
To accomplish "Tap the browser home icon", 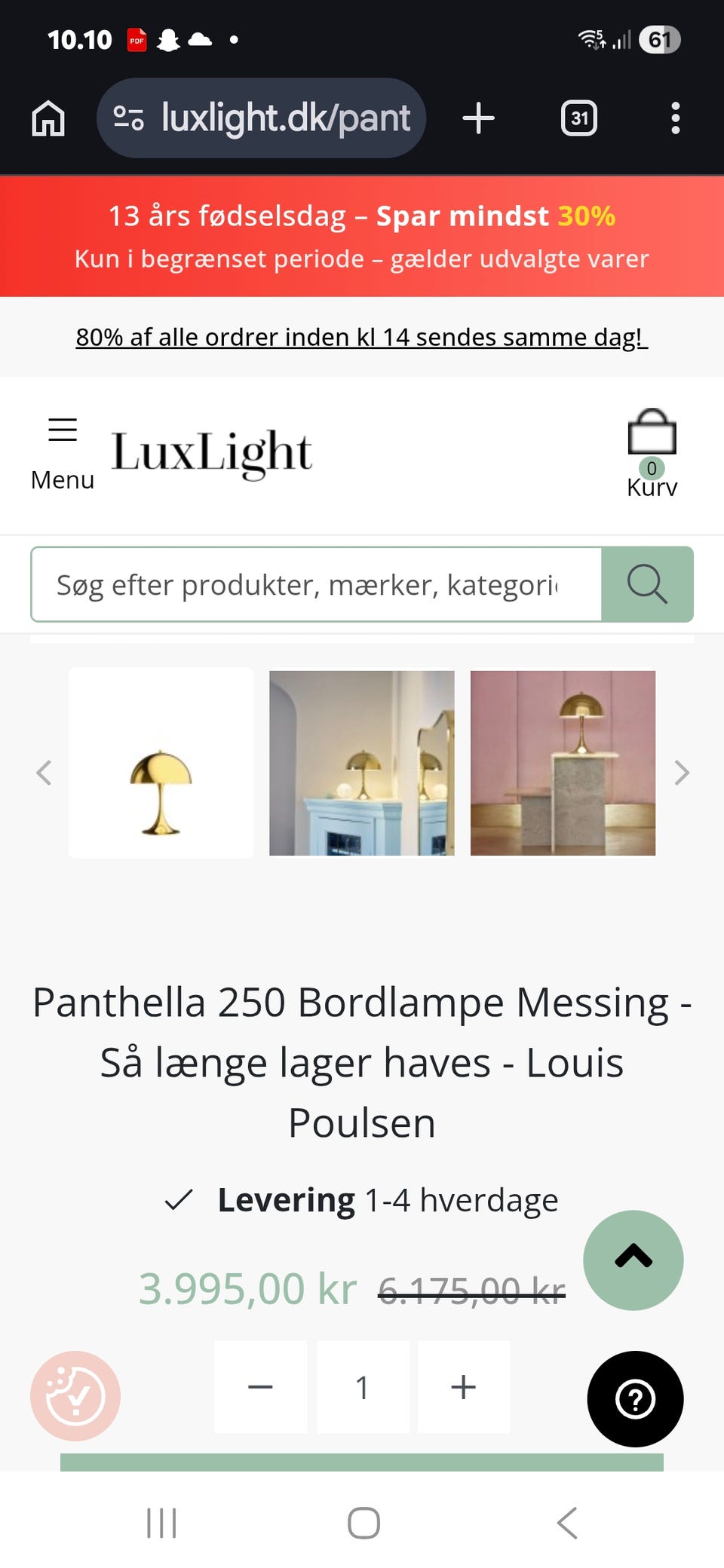I will point(47,118).
